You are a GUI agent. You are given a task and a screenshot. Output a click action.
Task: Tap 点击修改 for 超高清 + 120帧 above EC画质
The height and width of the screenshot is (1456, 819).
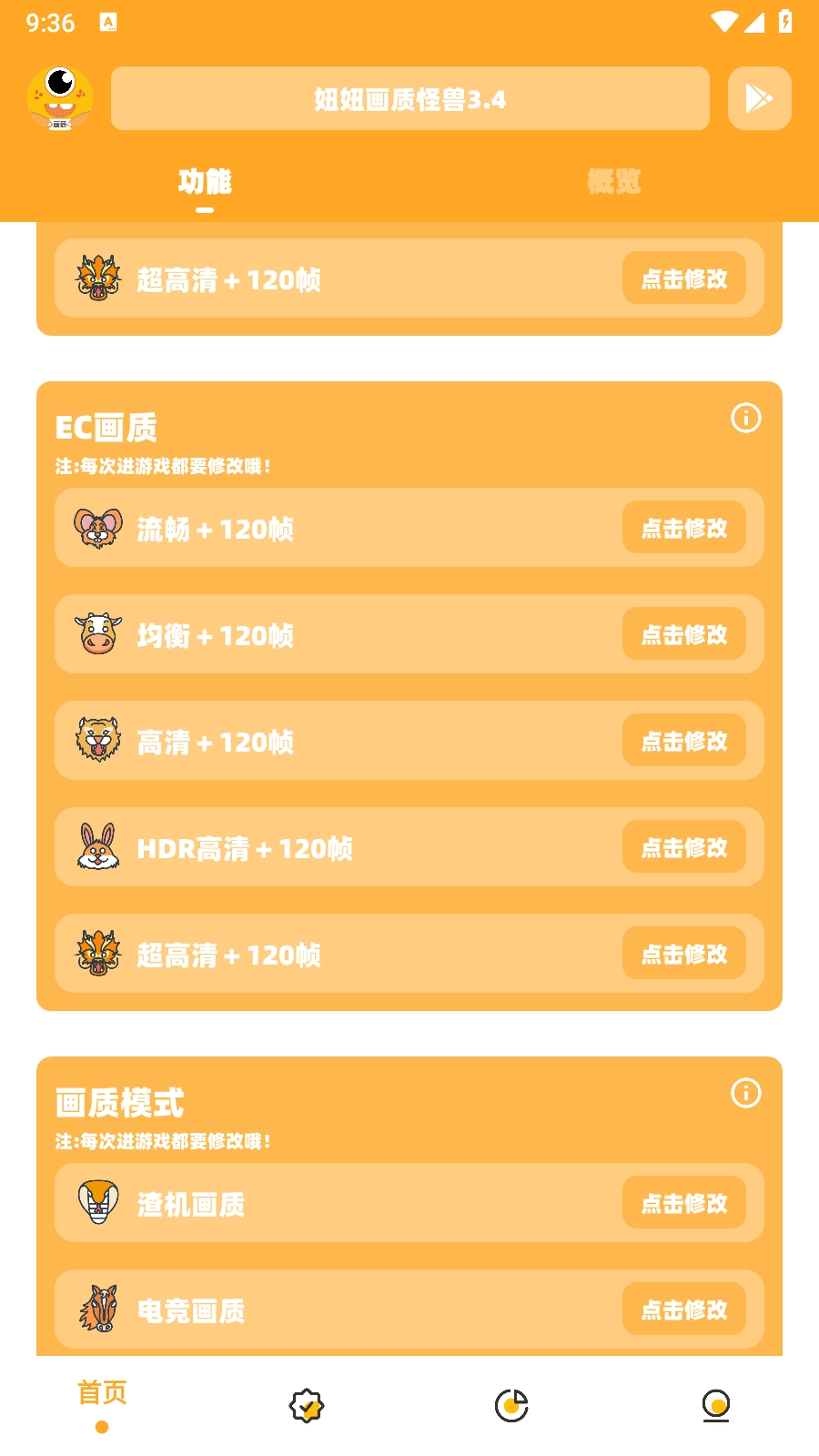pos(684,278)
